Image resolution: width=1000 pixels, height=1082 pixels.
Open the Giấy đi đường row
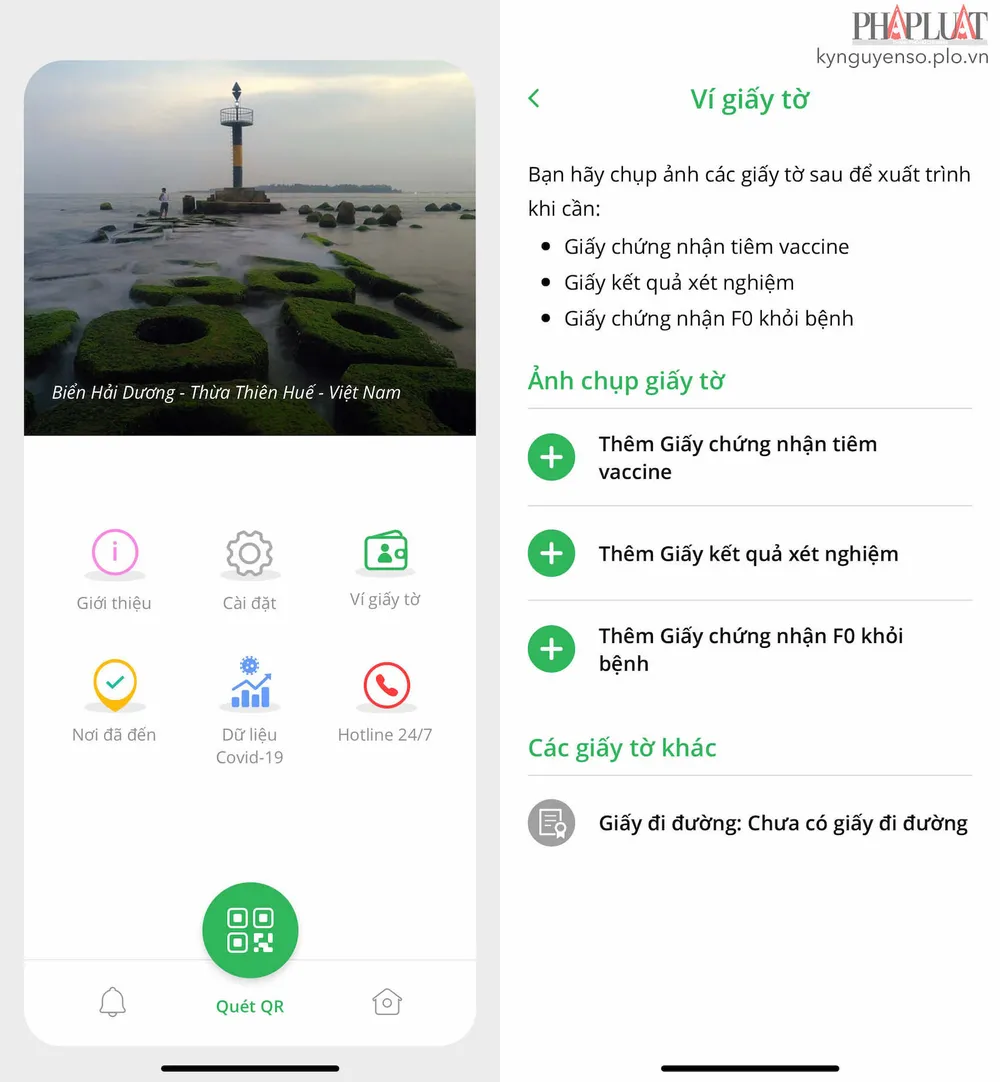pyautogui.click(x=750, y=824)
